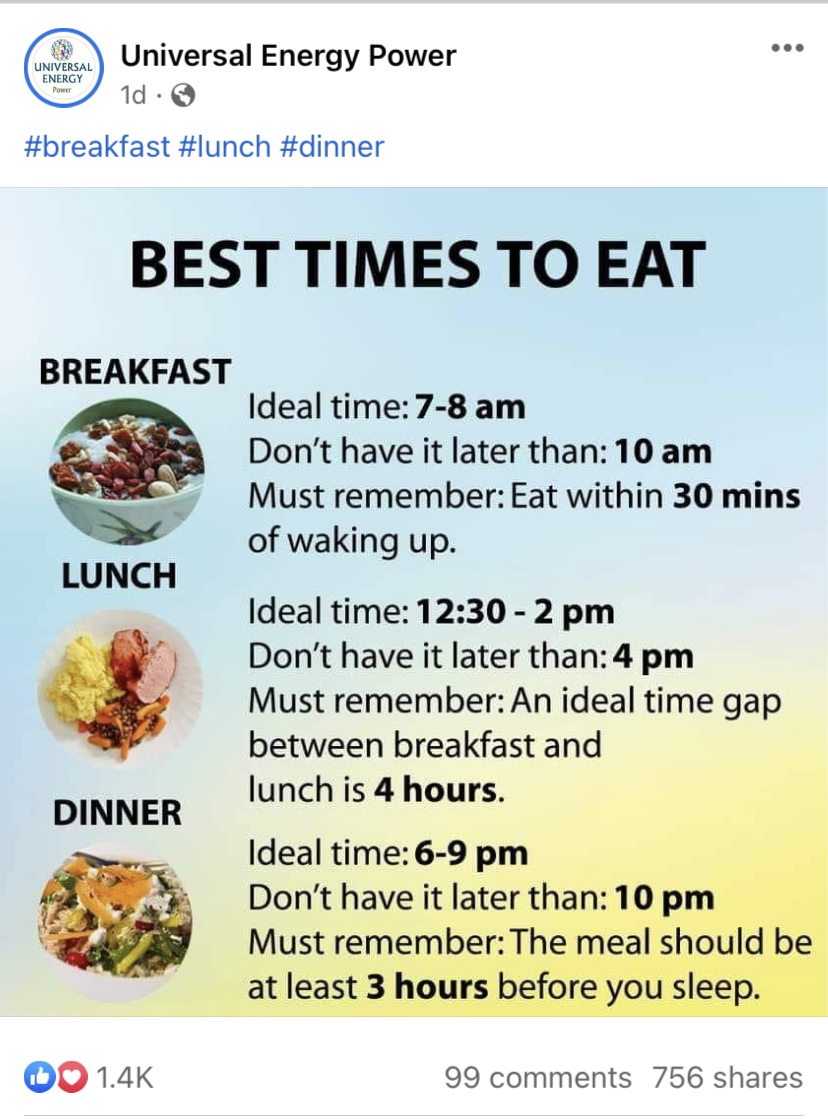Open the Best Times to Eat image

coord(414,600)
